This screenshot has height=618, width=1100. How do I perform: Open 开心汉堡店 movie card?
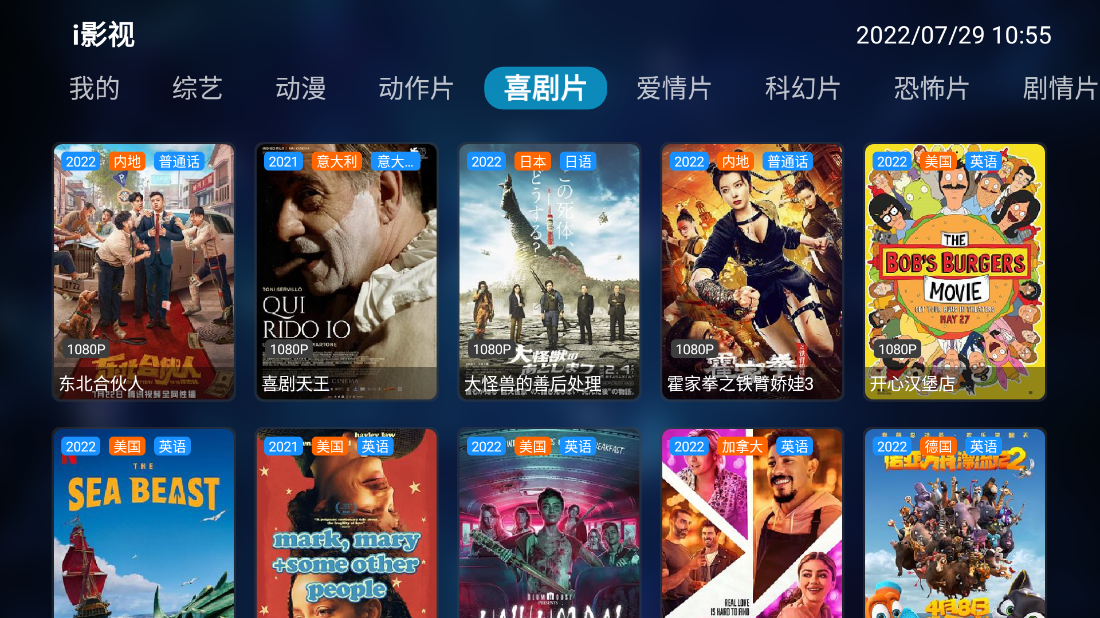955,272
